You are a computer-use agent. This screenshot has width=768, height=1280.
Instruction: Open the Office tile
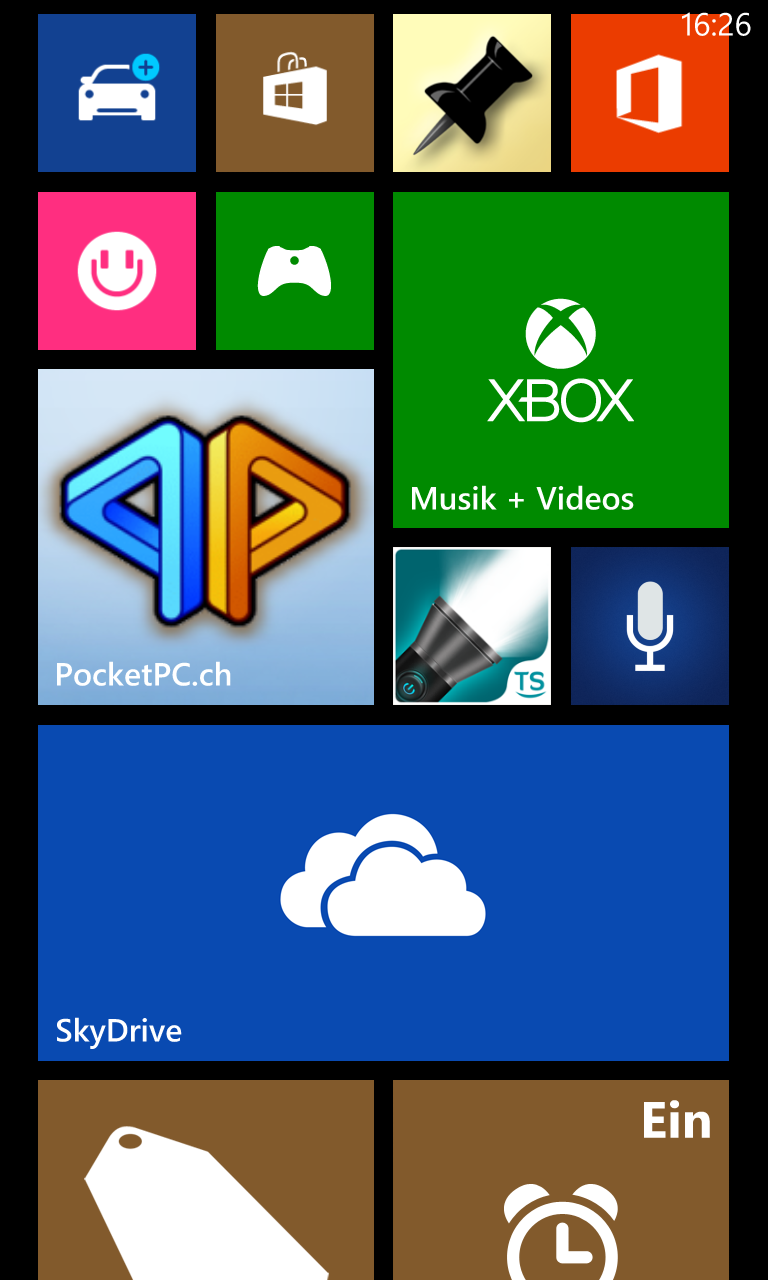point(650,93)
